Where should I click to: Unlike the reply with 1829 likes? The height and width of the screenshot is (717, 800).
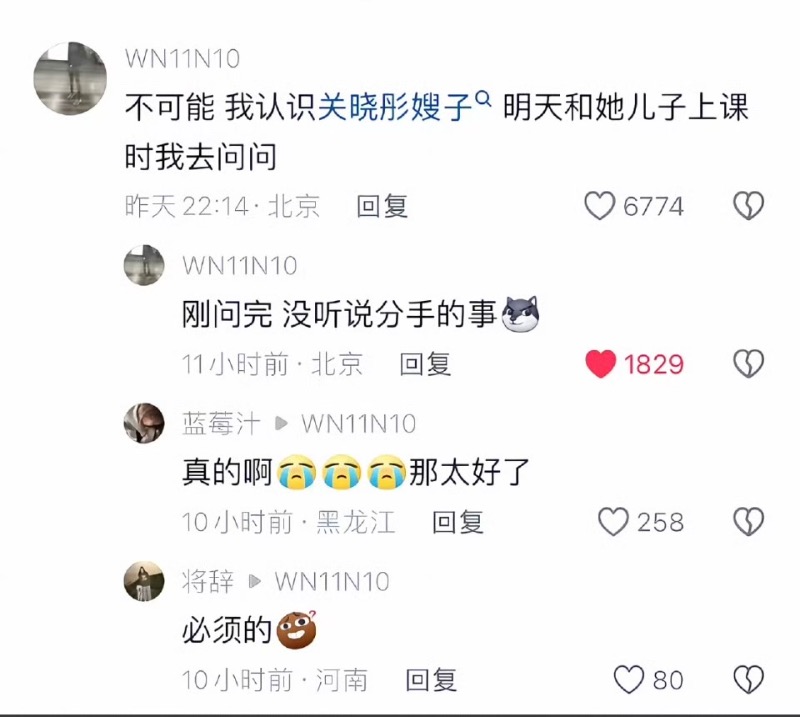[x=600, y=364]
